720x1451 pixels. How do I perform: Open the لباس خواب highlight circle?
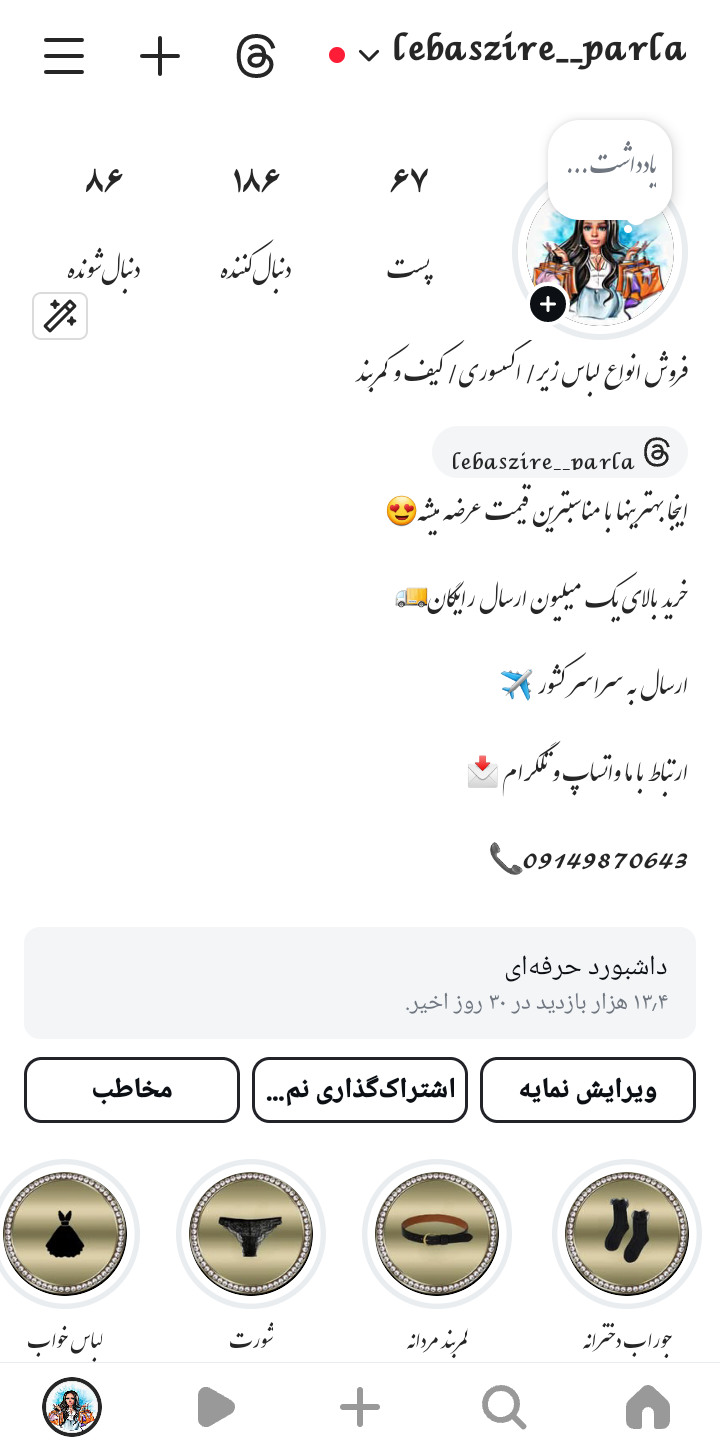(68, 1234)
